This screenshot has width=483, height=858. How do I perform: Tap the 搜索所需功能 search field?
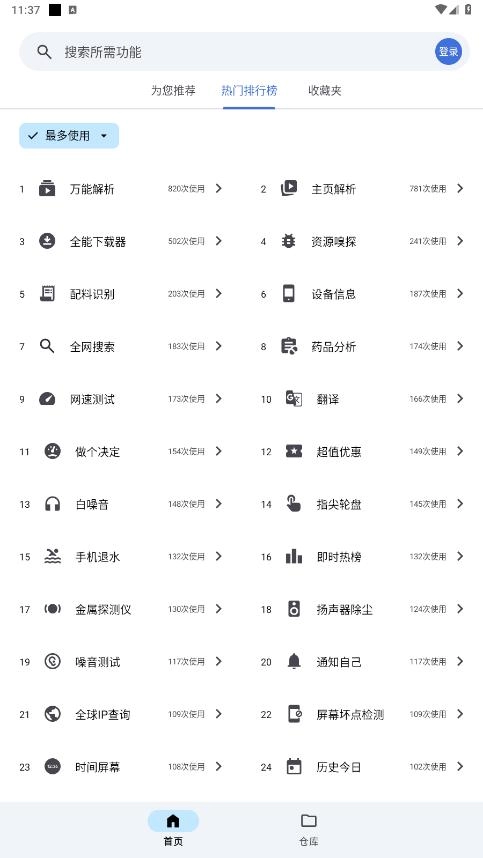[x=244, y=51]
